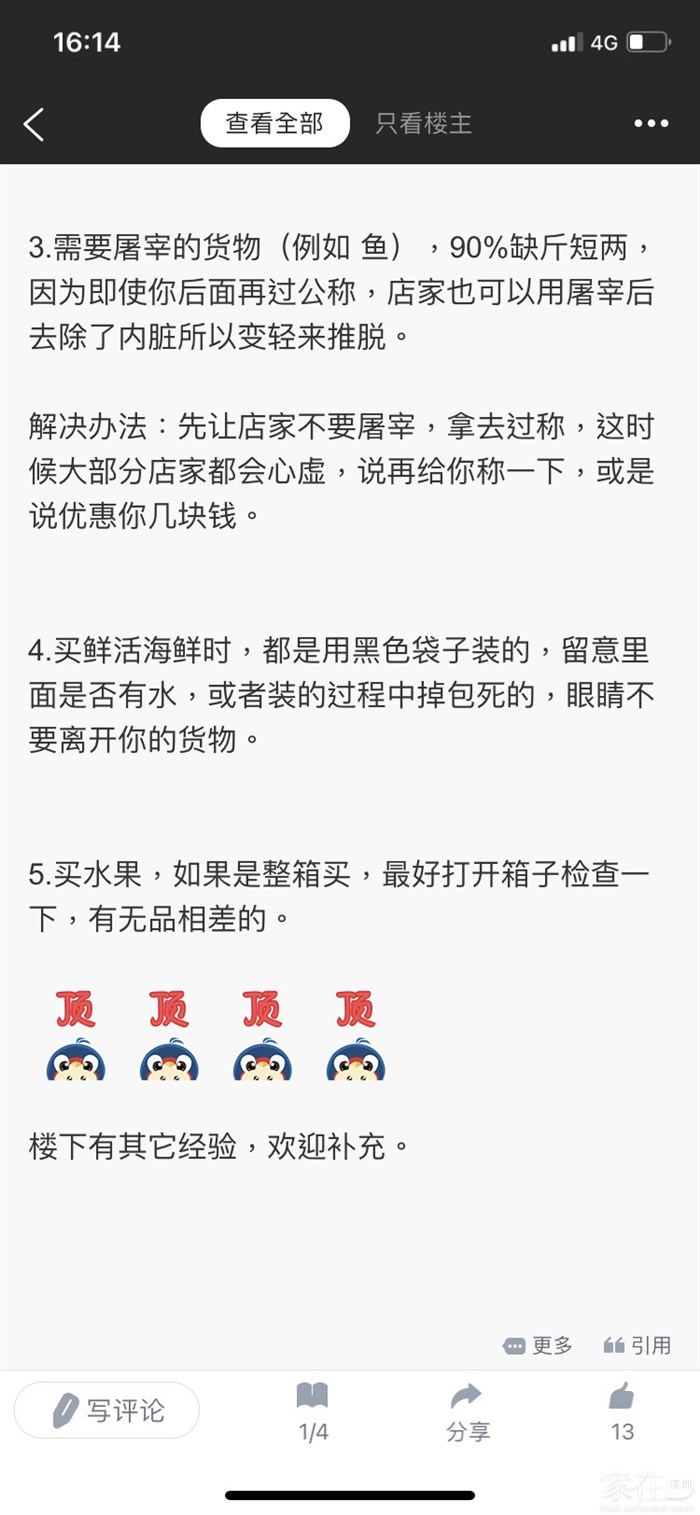This screenshot has height=1515, width=700.
Task: Switch to 只看楼主 tab
Action: (423, 124)
